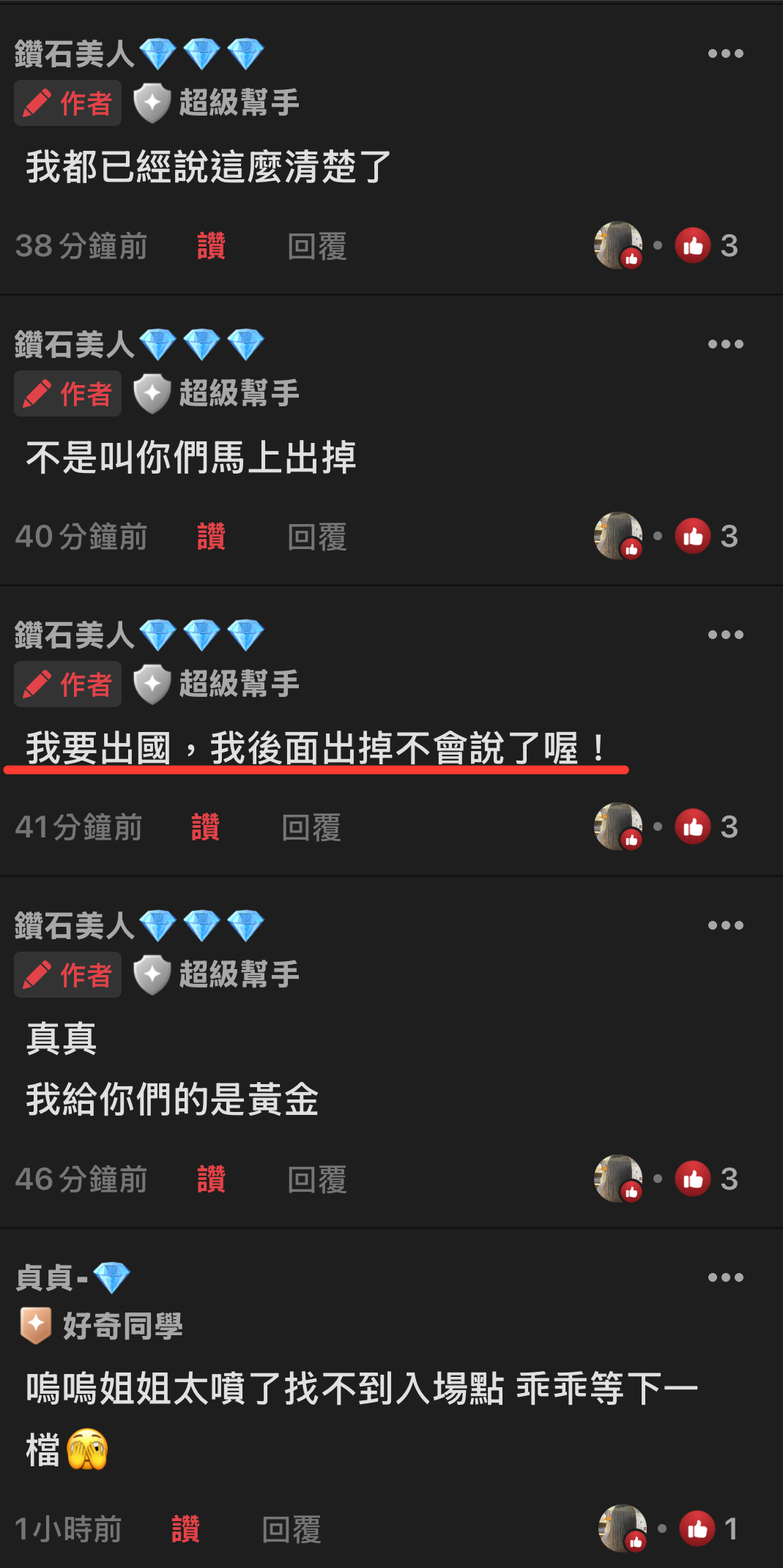Screen dimensions: 783x1568
Task: Like the comment "不是叫你們馬上出掉"
Action: click(x=211, y=537)
